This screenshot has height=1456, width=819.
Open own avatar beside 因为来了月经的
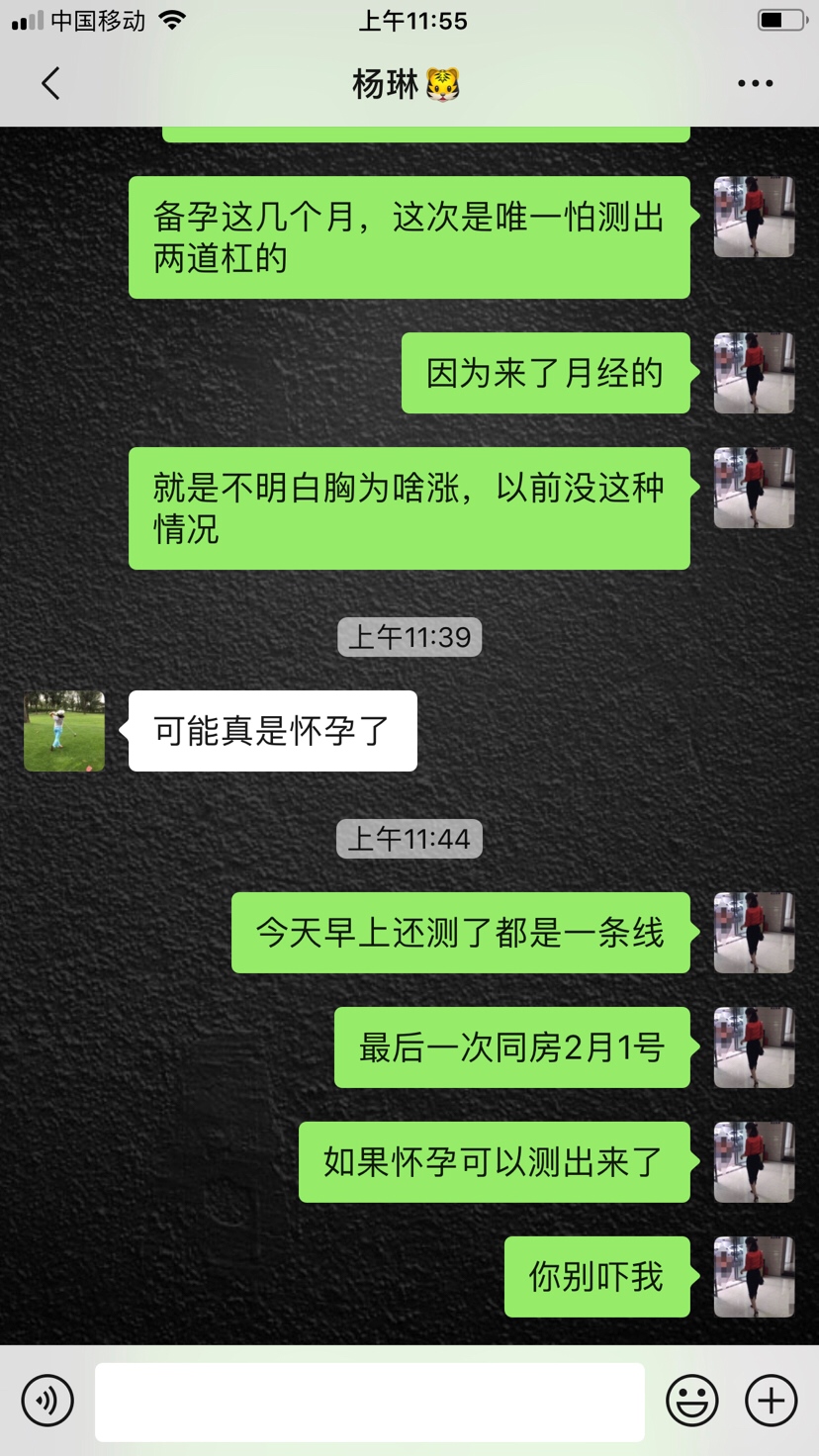point(754,373)
